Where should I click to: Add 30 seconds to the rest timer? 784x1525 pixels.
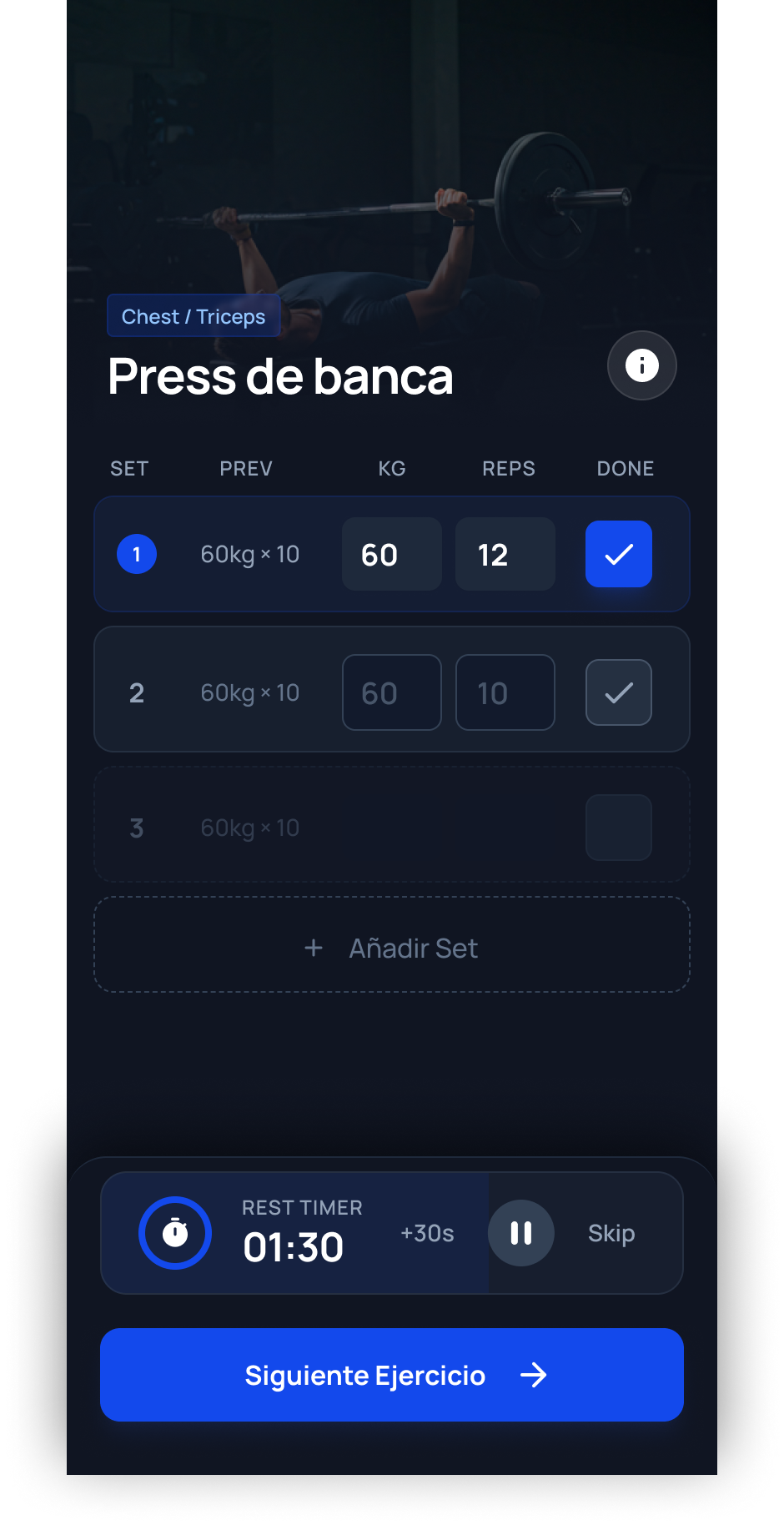(427, 1232)
